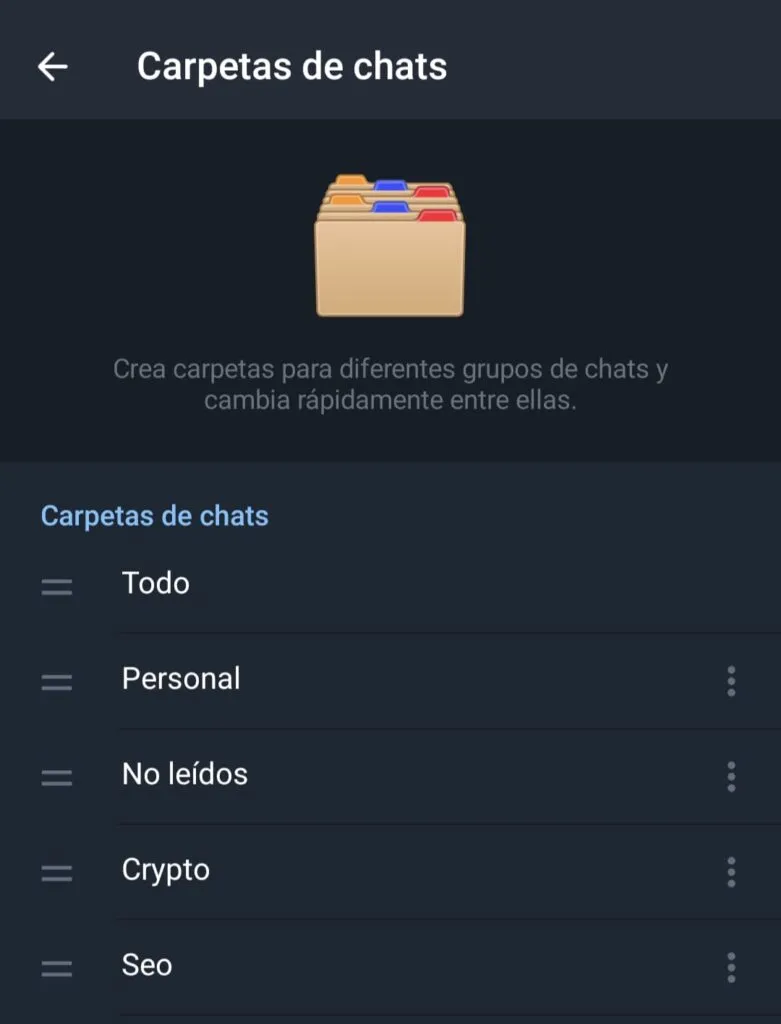The height and width of the screenshot is (1024, 781).
Task: Grab the reorder handle next to No leídos
Action: [56, 777]
